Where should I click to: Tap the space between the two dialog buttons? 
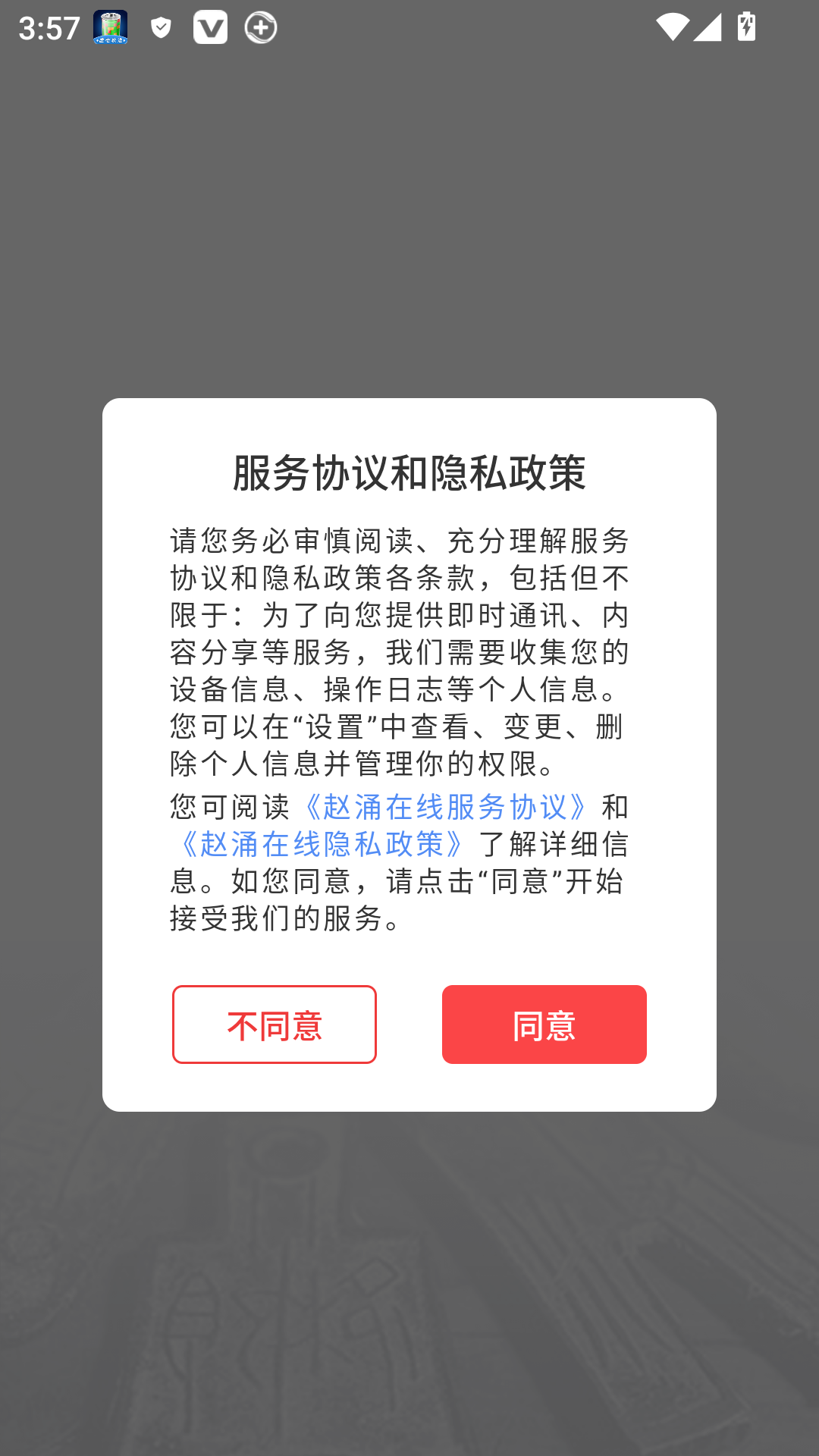(409, 1024)
